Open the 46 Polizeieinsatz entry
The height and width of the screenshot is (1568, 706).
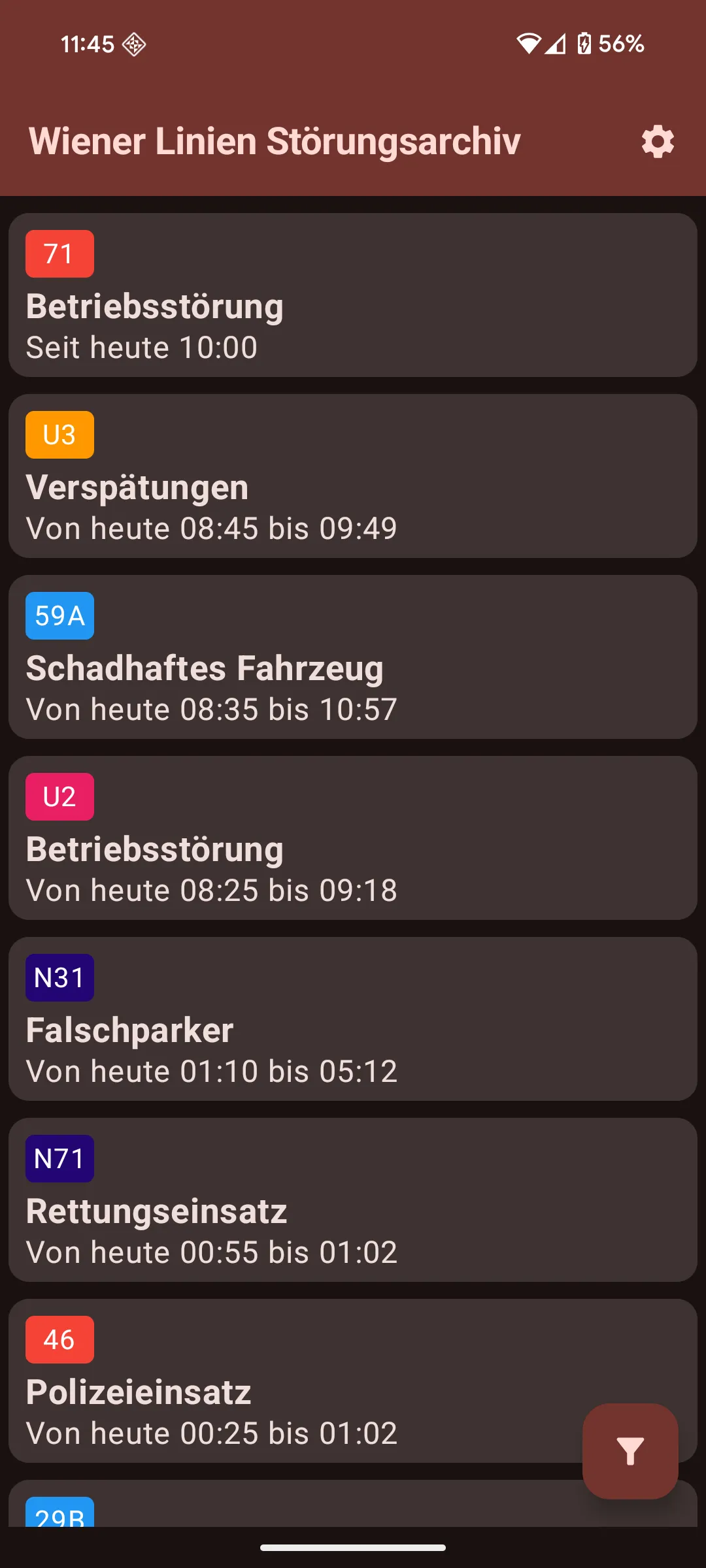pos(294,1379)
